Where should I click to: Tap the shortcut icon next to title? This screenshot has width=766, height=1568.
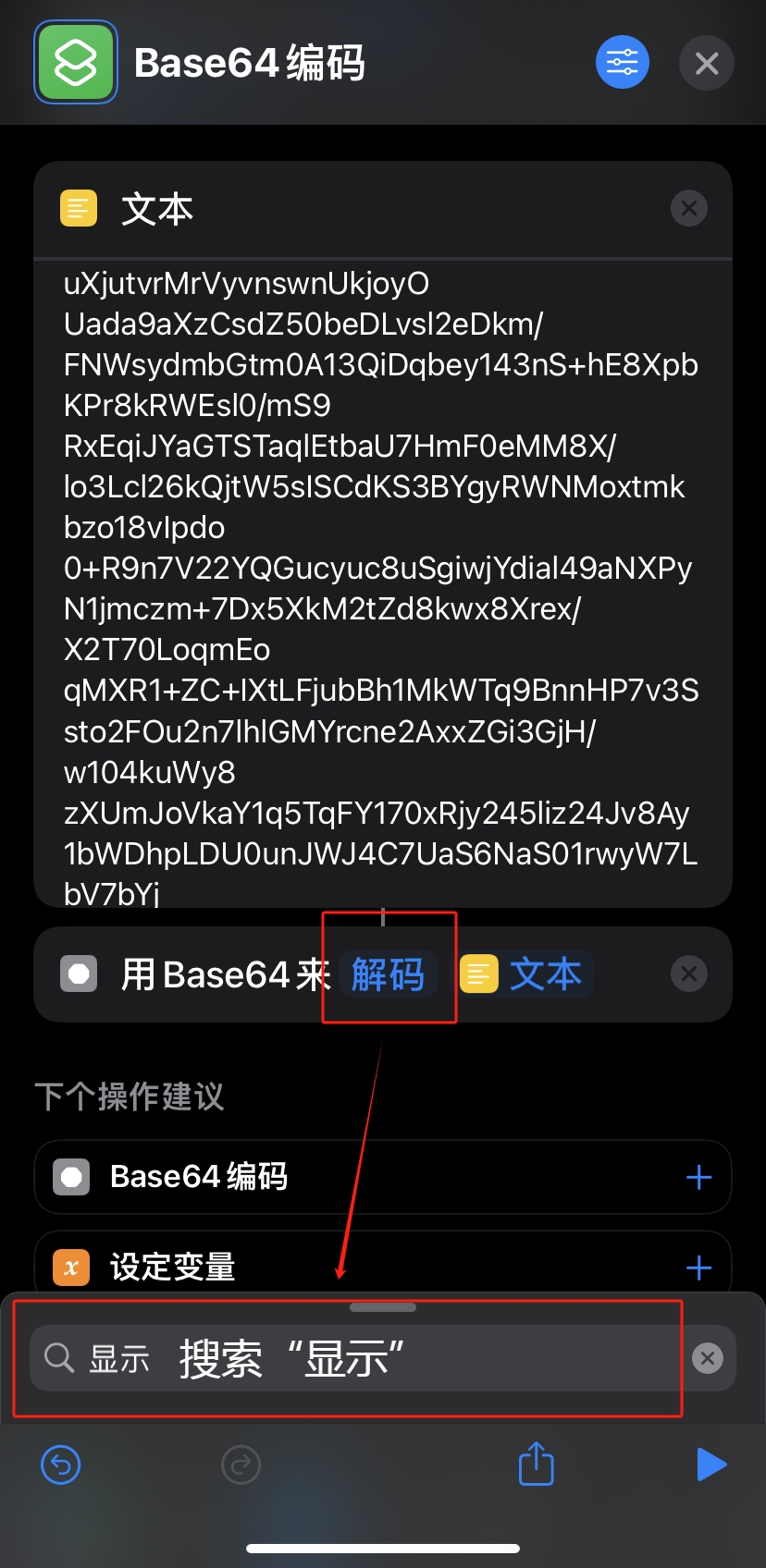point(76,63)
